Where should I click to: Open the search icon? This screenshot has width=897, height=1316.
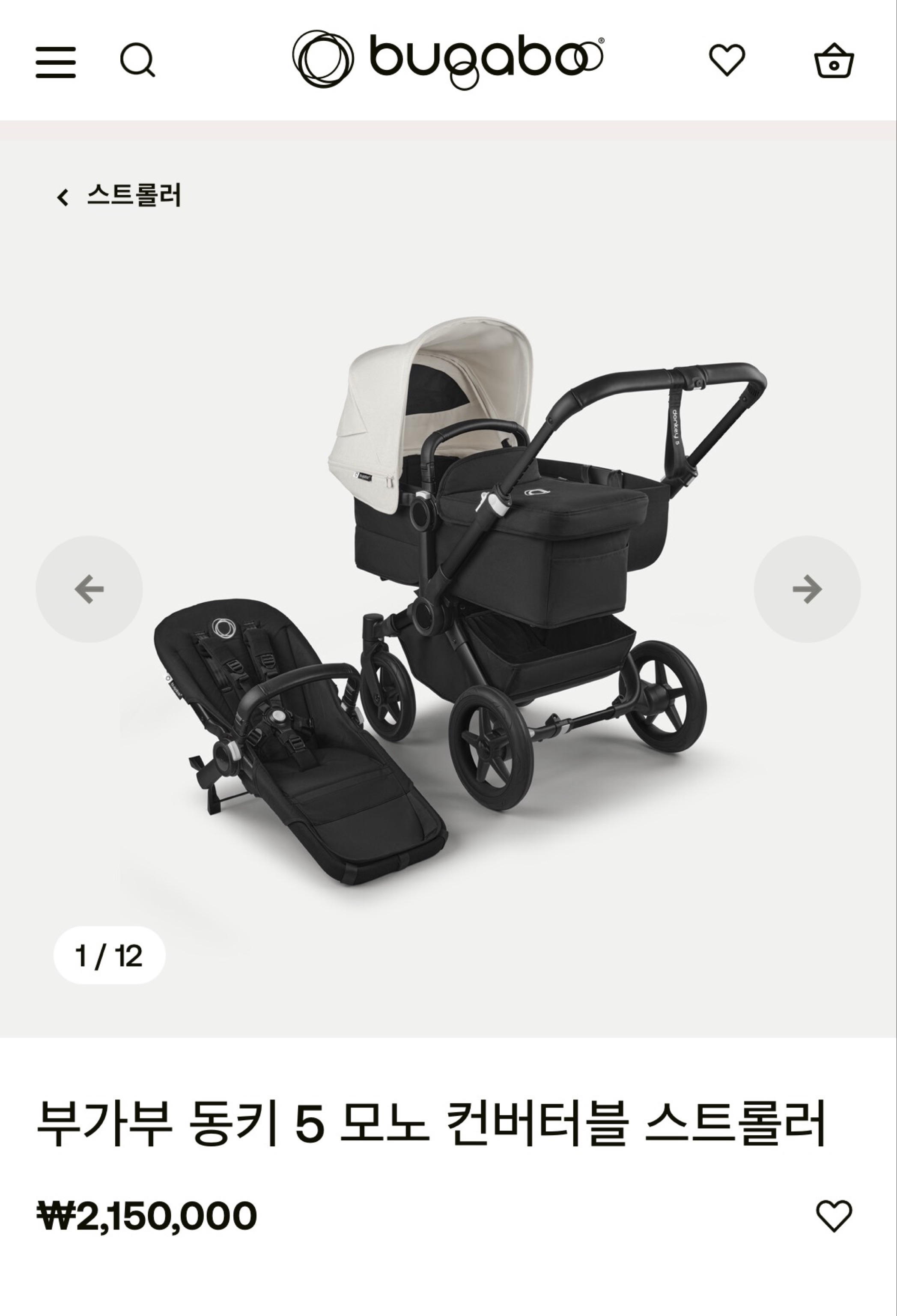(137, 60)
